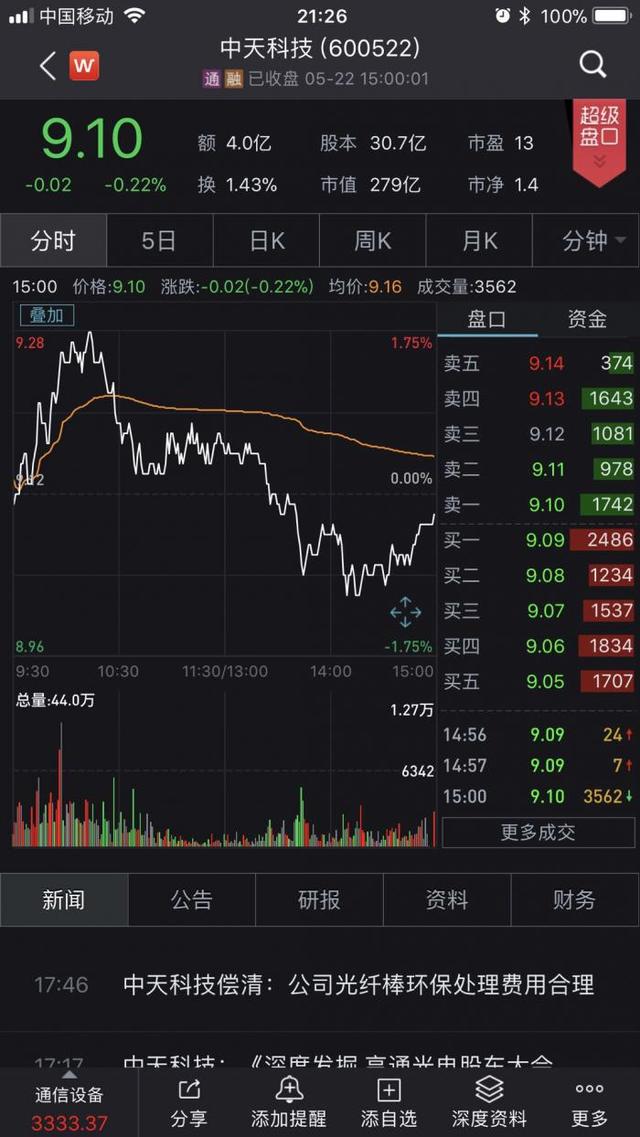Viewport: 640px width, 1137px height.
Task: Switch to the 公告 tab
Action: pyautogui.click(x=191, y=900)
